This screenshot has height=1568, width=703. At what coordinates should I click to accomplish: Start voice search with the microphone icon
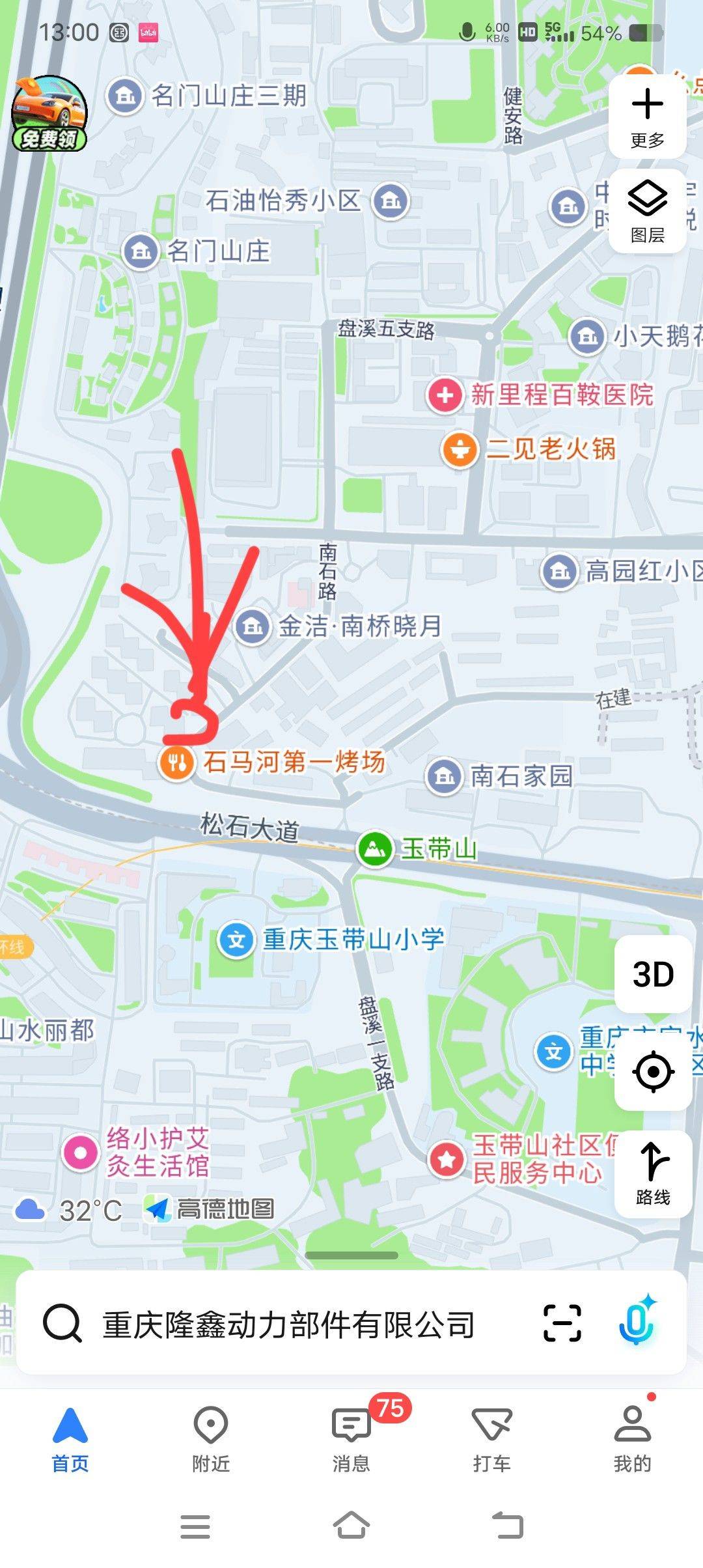[636, 1322]
